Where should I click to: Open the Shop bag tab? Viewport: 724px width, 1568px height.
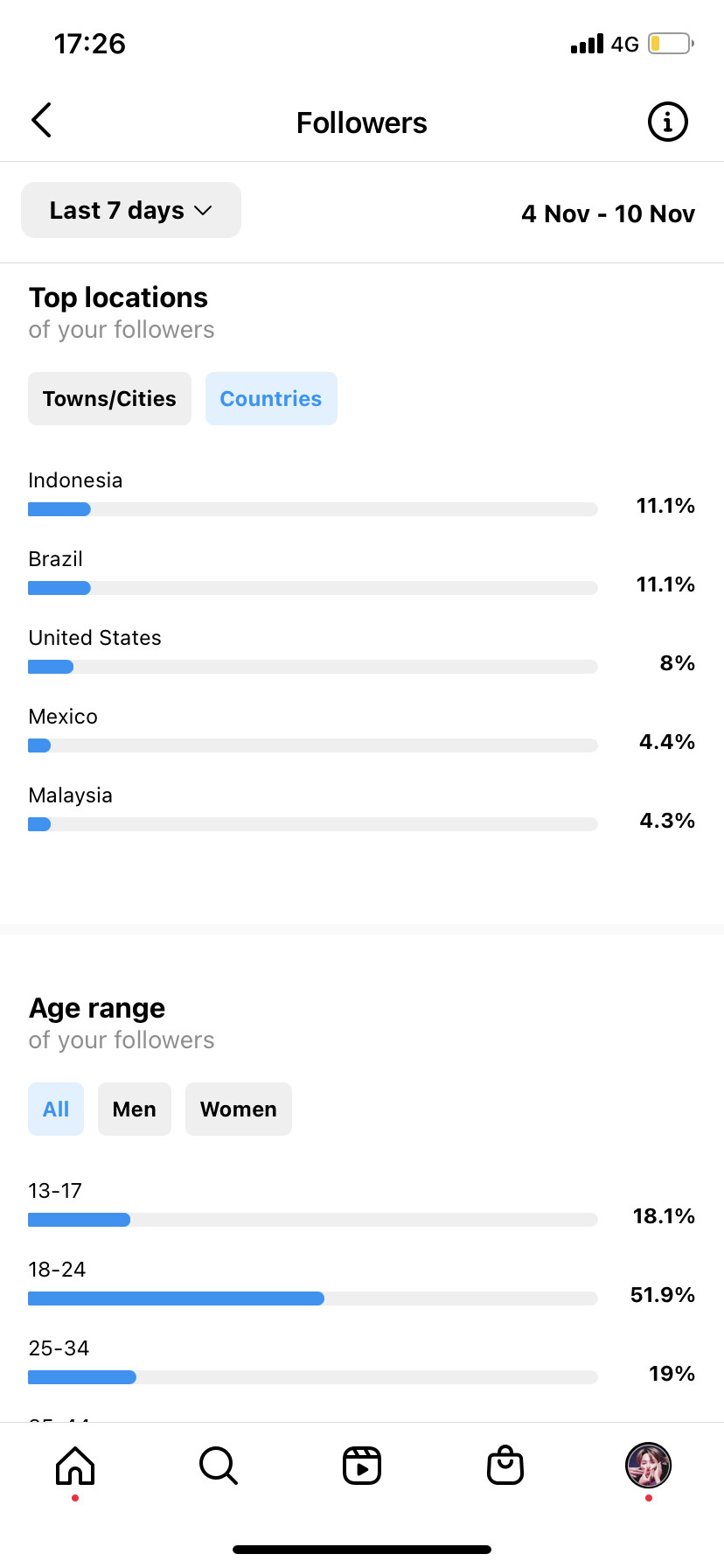505,1466
